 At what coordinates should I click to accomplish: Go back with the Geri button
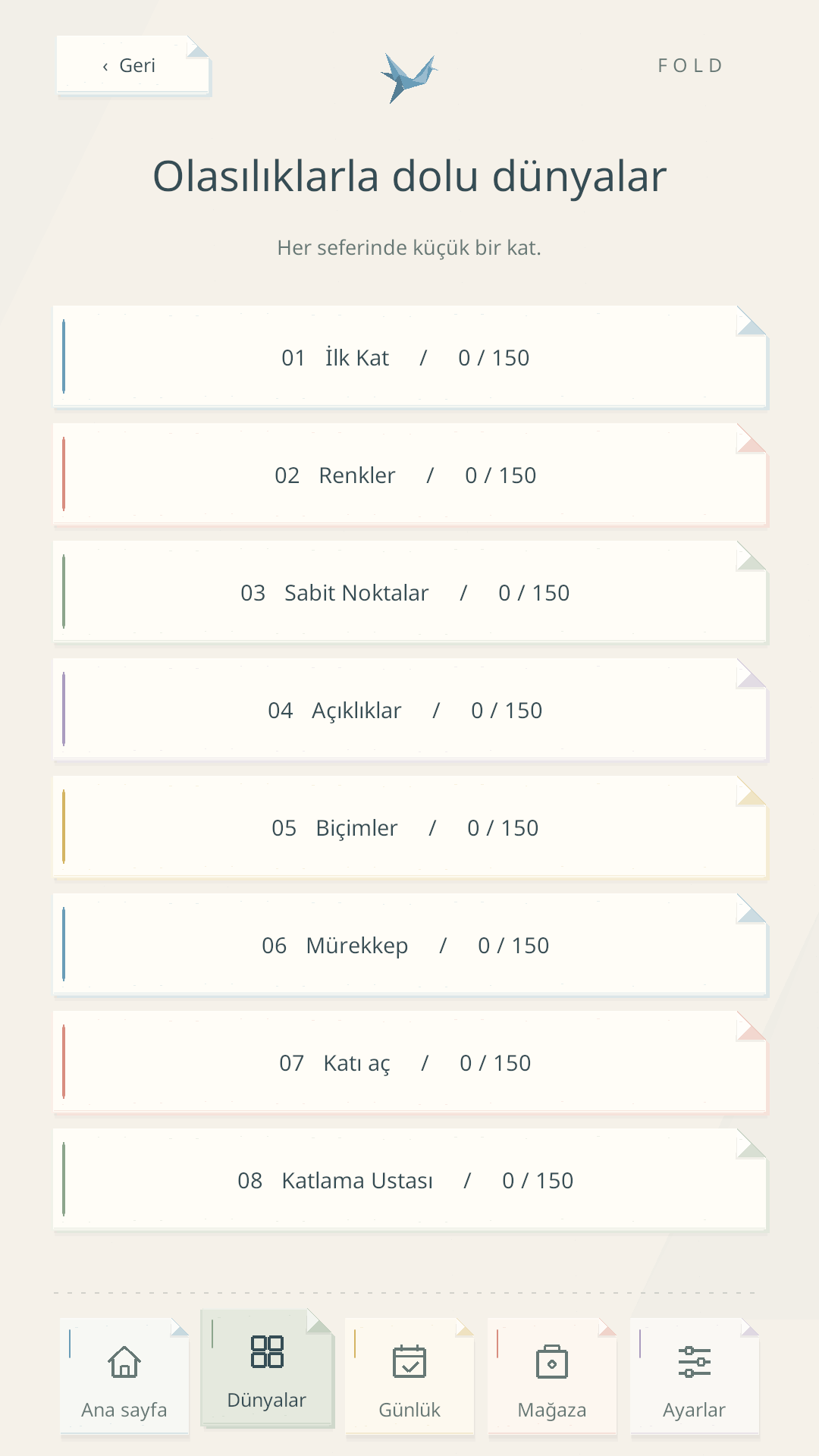[x=133, y=65]
